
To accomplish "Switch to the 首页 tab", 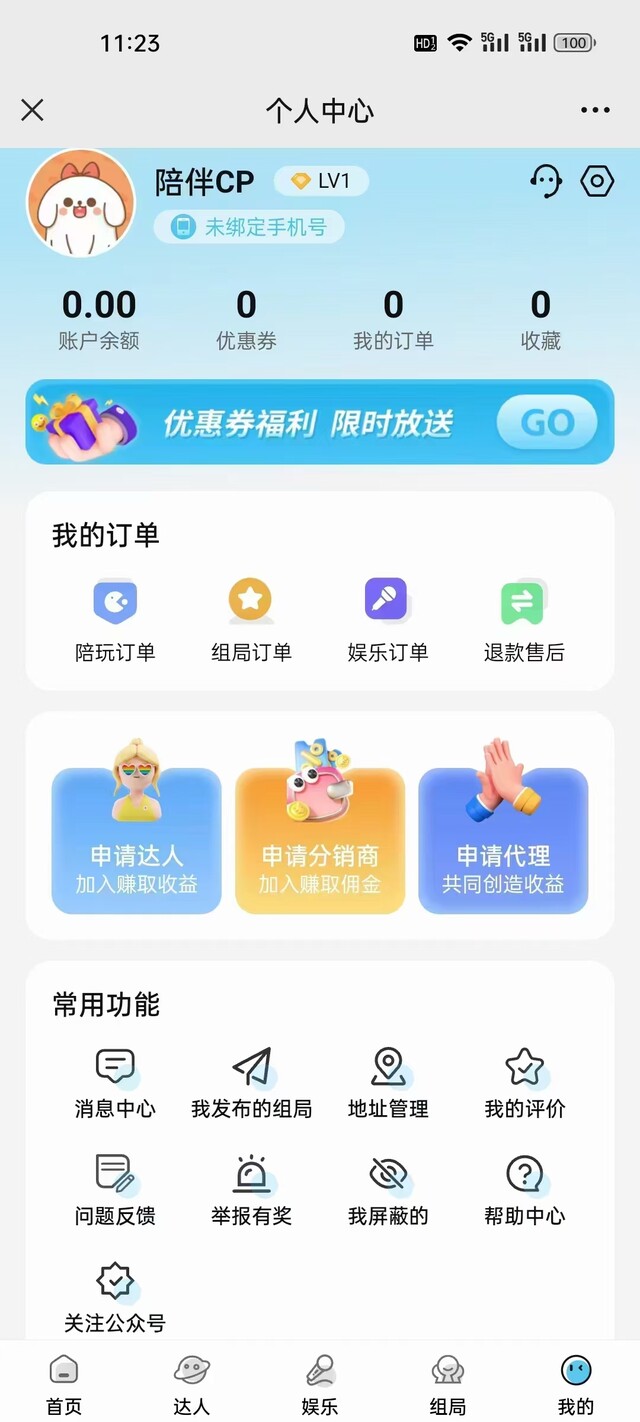I will (64, 1384).
